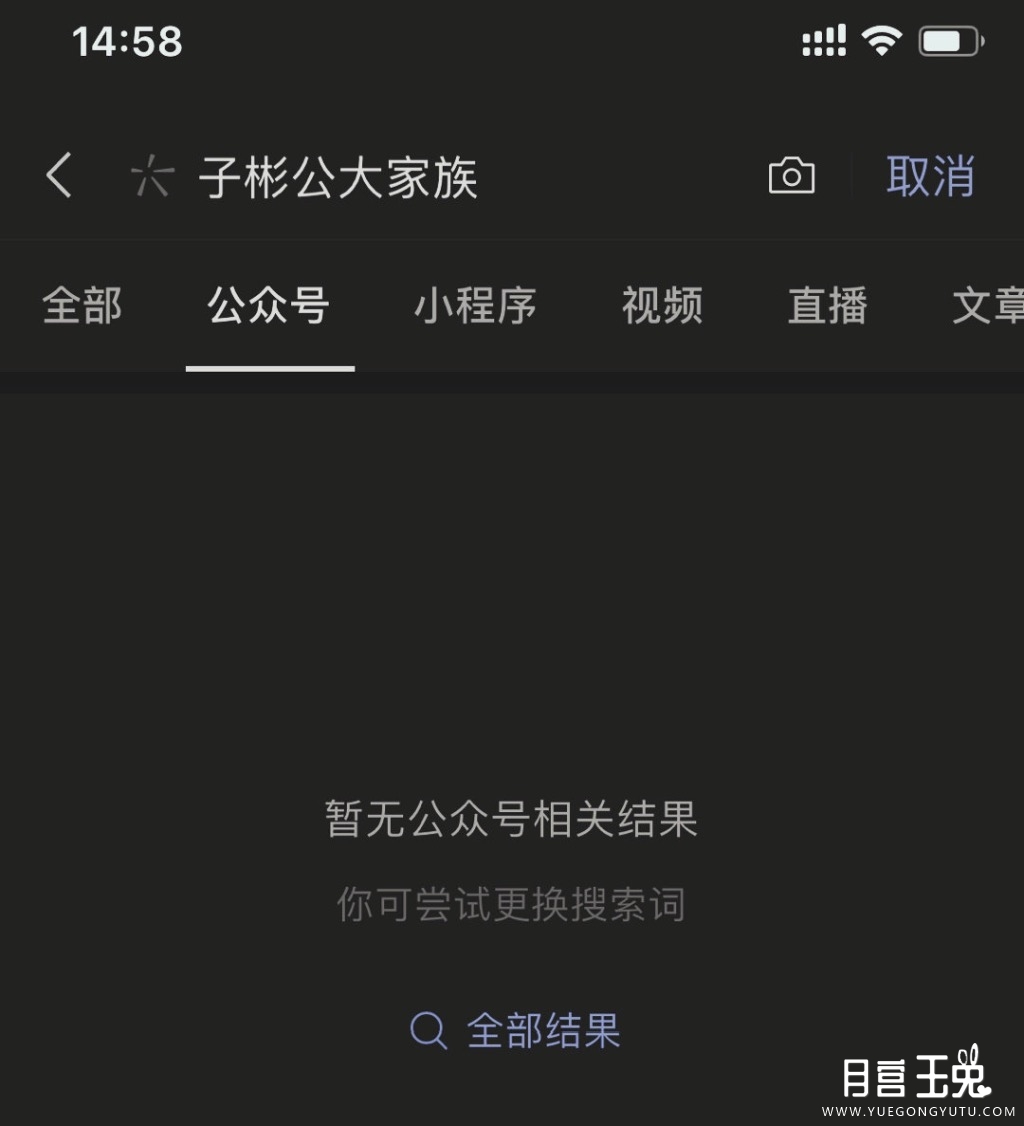Screen dimensions: 1024x1126
Task: Tap the Wi-Fi icon in status bar
Action: coord(881,40)
